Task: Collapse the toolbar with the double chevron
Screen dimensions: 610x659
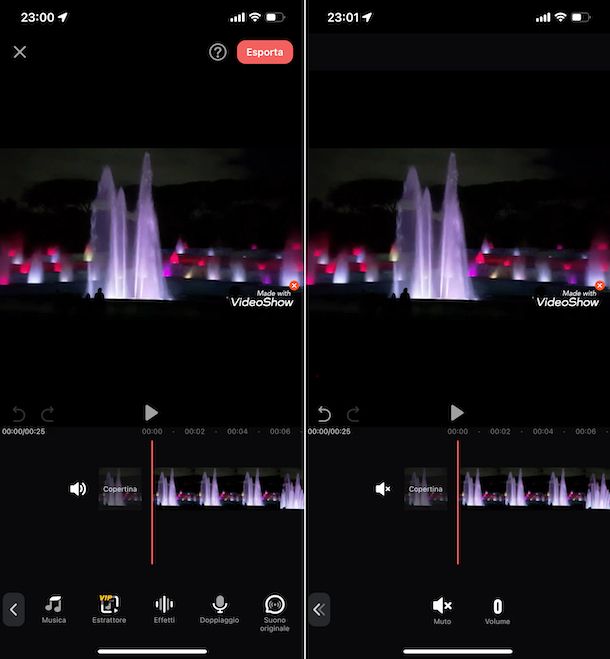Action: [319, 608]
